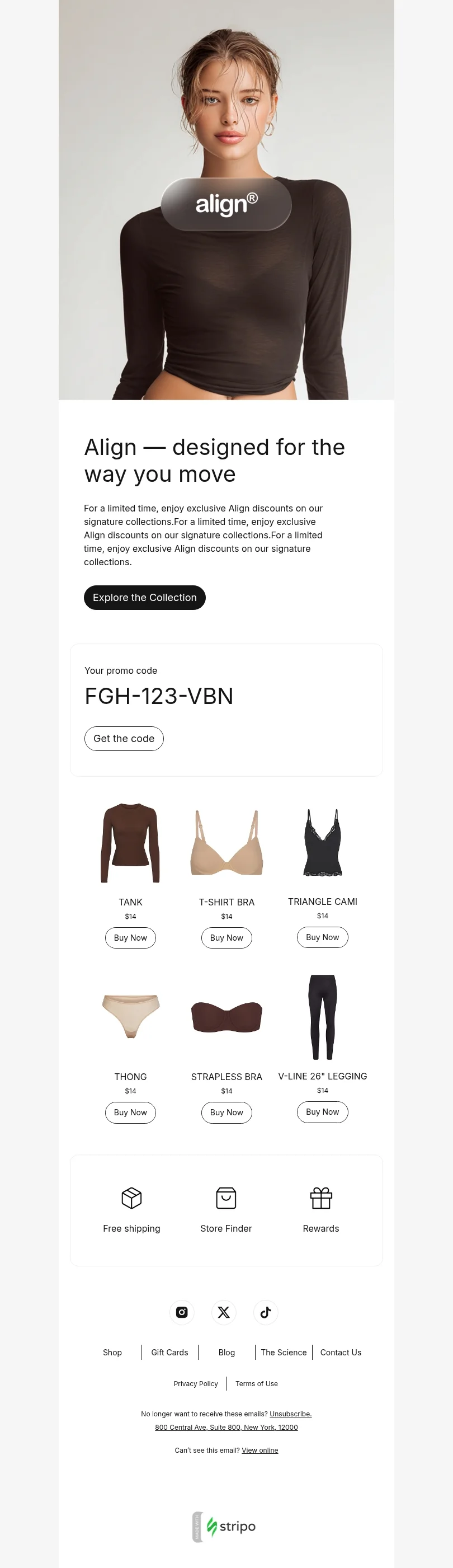The width and height of the screenshot is (453, 1568).
Task: Tap the Unsubscribe link
Action: (x=291, y=1414)
